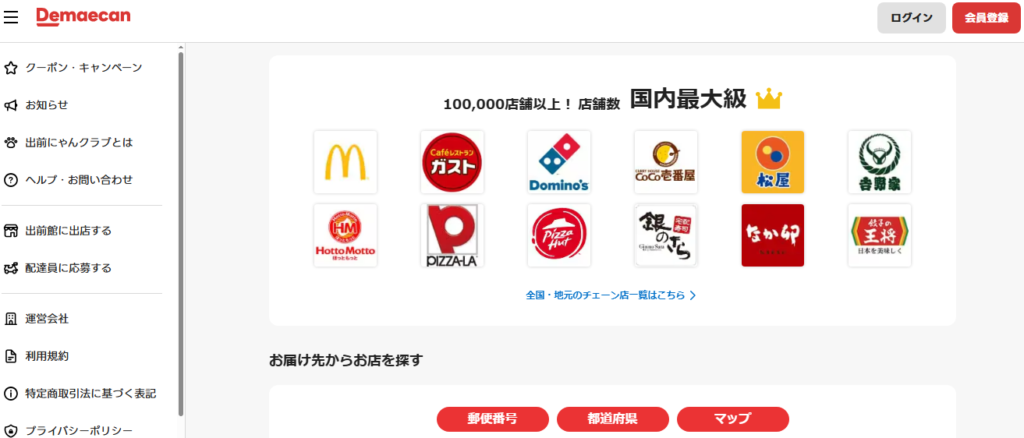Search by 郵便番号
Image resolution: width=1024 pixels, height=438 pixels.
(x=492, y=419)
